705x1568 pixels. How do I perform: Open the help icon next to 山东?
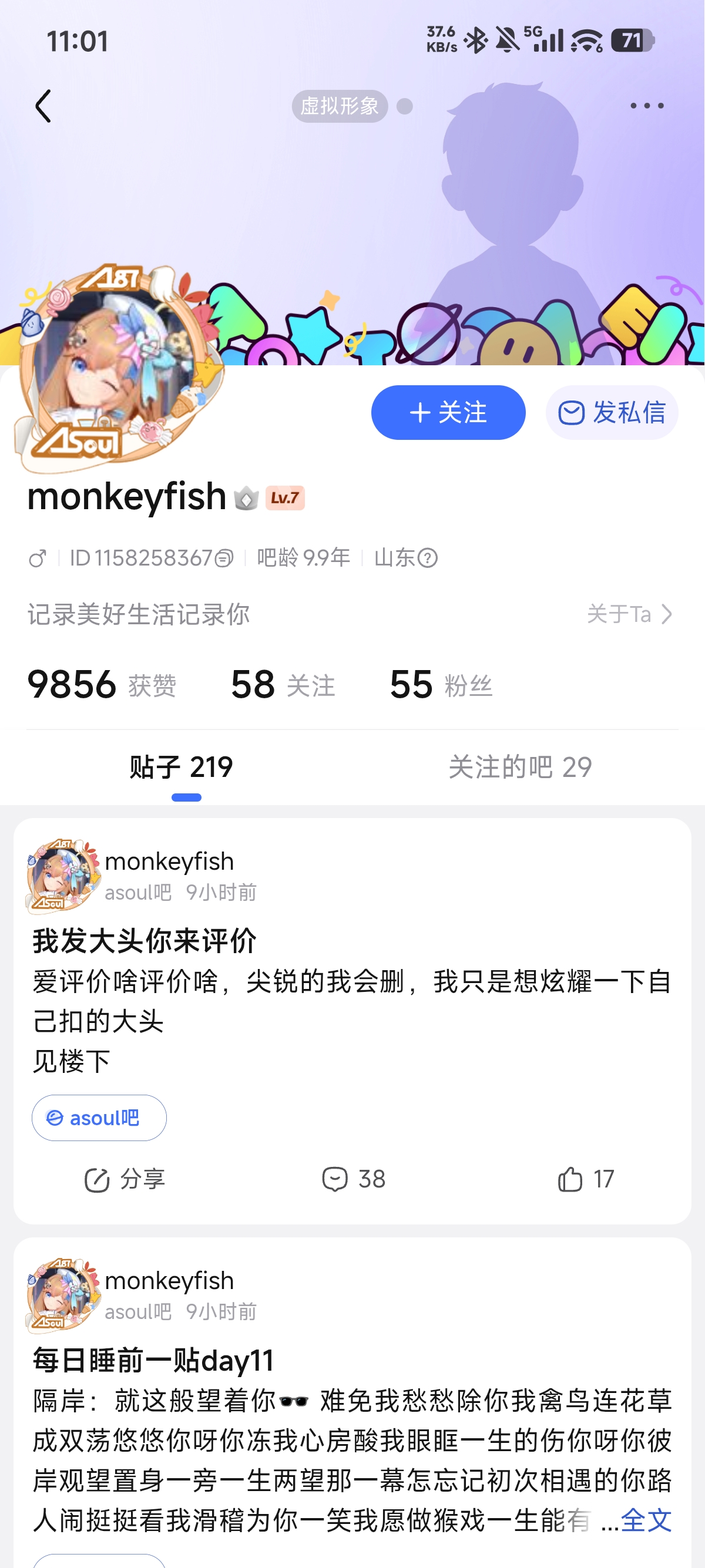pyautogui.click(x=428, y=557)
